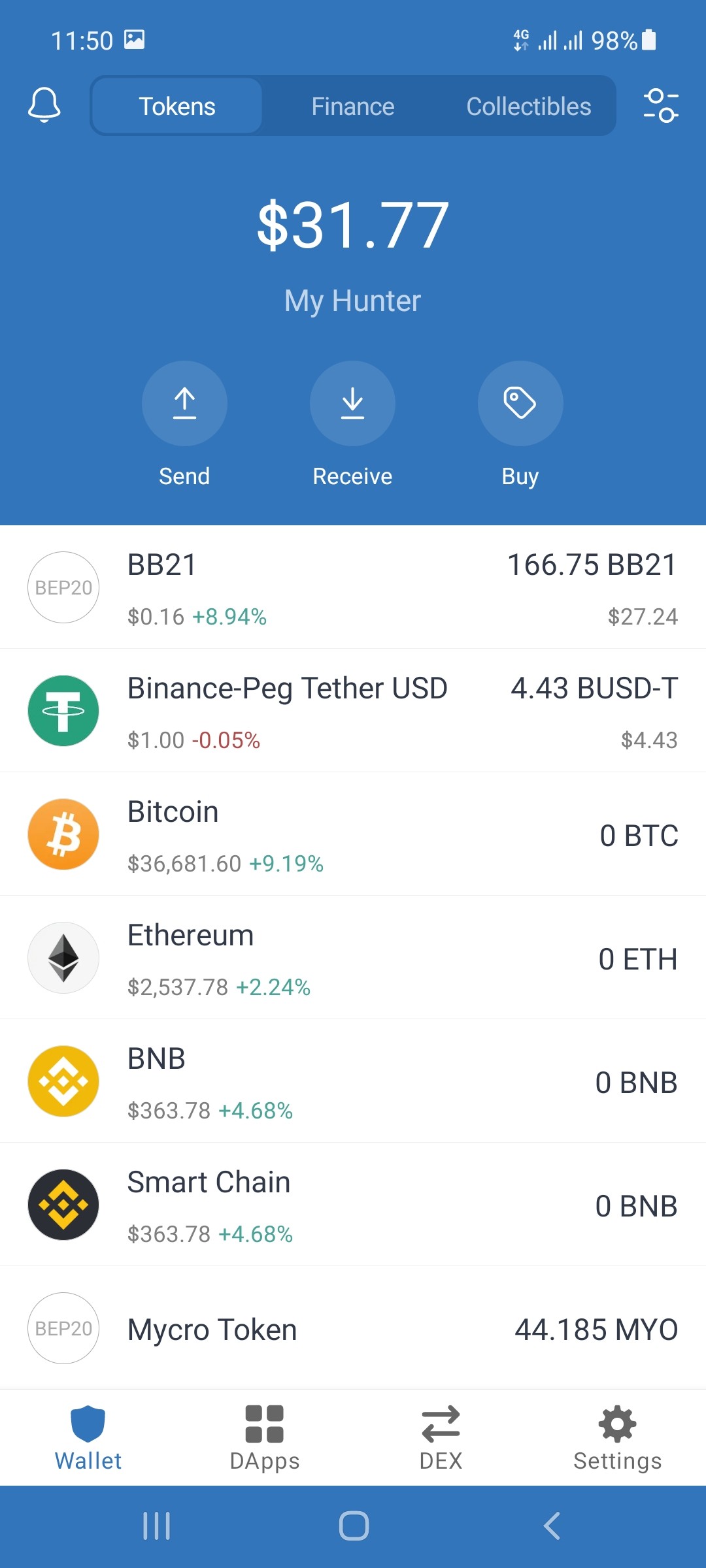Viewport: 706px width, 1568px height.
Task: Switch to the Finance tab
Action: coord(353,106)
